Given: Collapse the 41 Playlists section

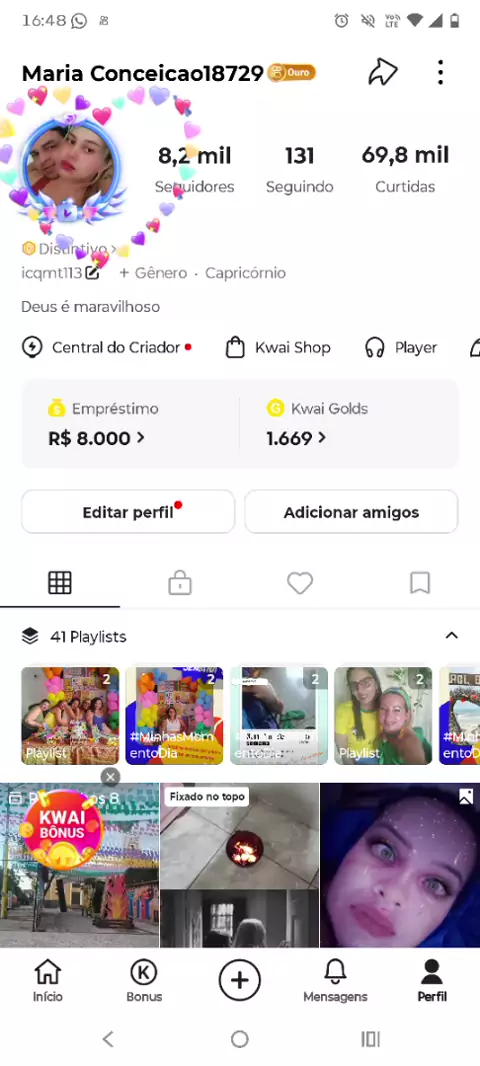Looking at the screenshot, I should (x=451, y=636).
